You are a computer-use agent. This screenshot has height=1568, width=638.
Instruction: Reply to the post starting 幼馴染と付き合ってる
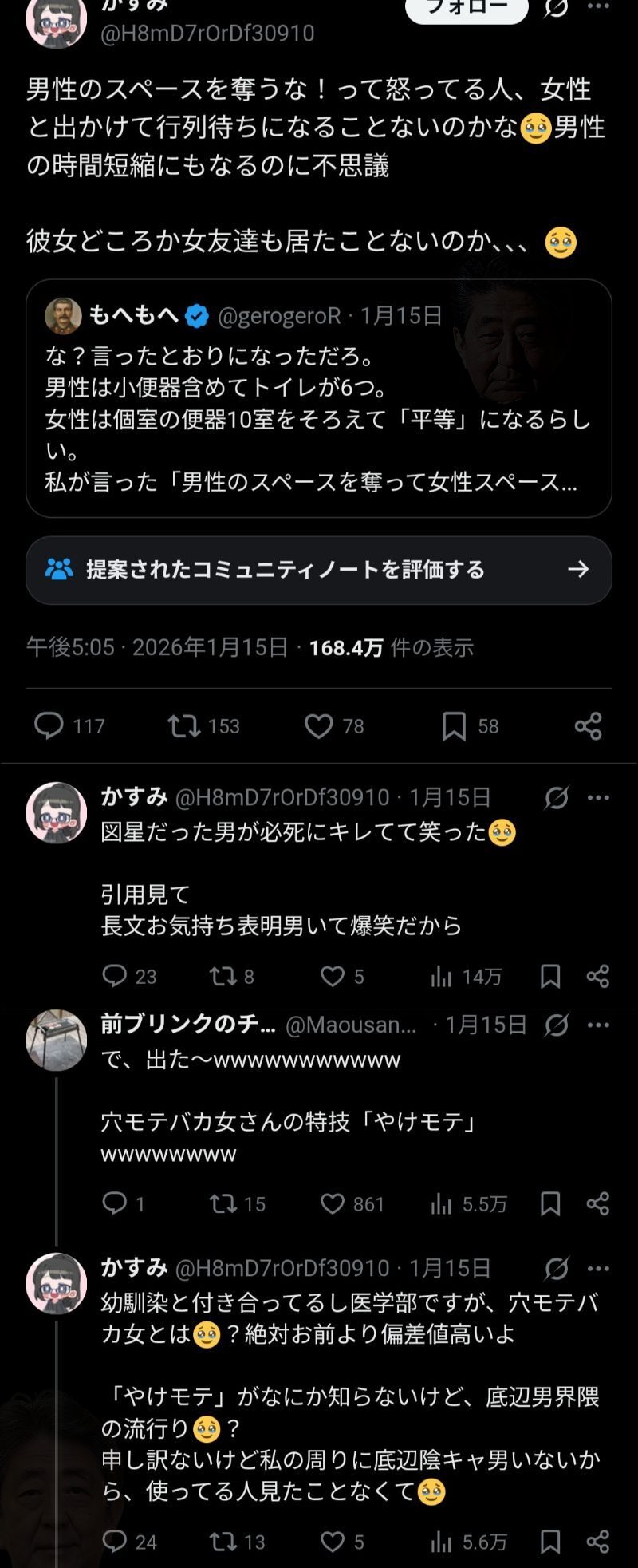tap(115, 1541)
